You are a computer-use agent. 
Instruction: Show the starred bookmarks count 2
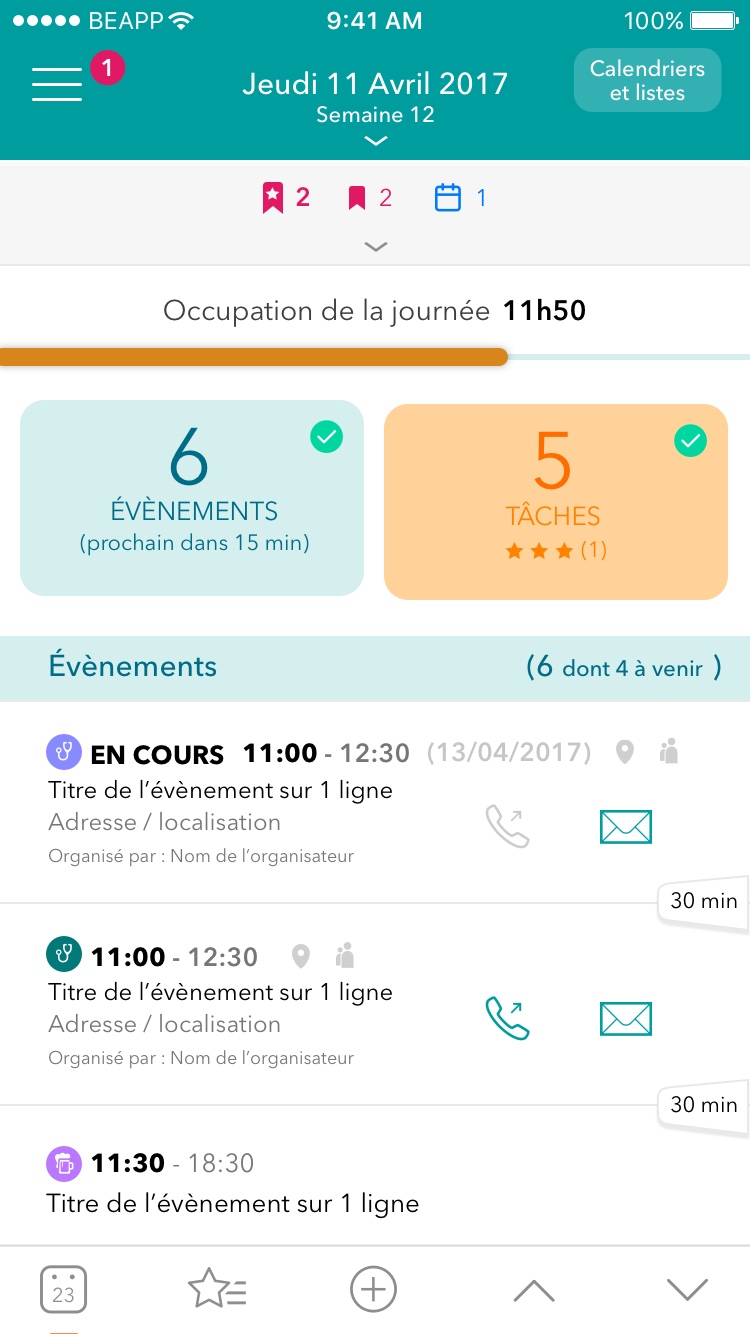[x=286, y=198]
